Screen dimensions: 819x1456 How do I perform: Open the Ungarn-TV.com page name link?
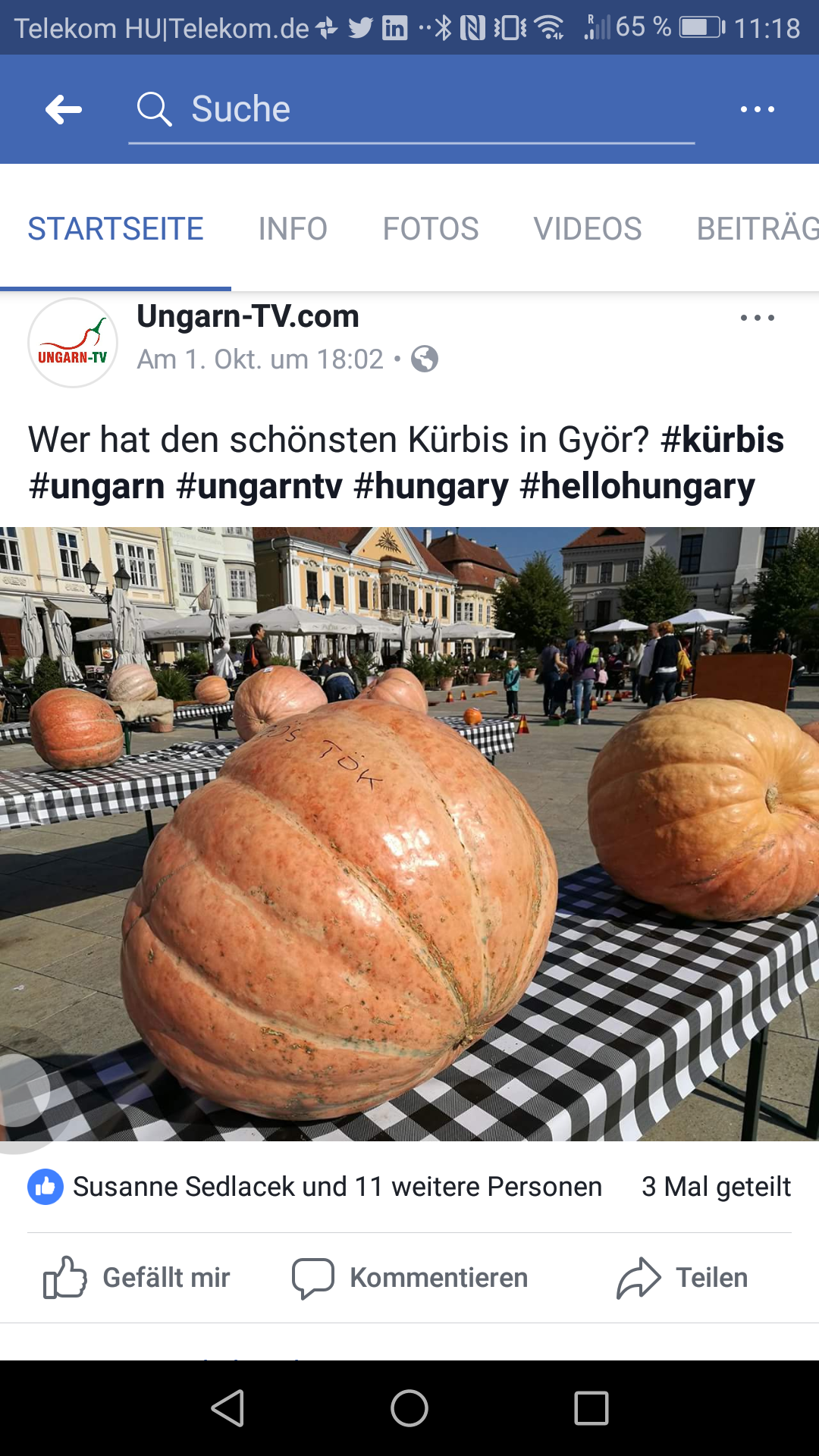248,317
